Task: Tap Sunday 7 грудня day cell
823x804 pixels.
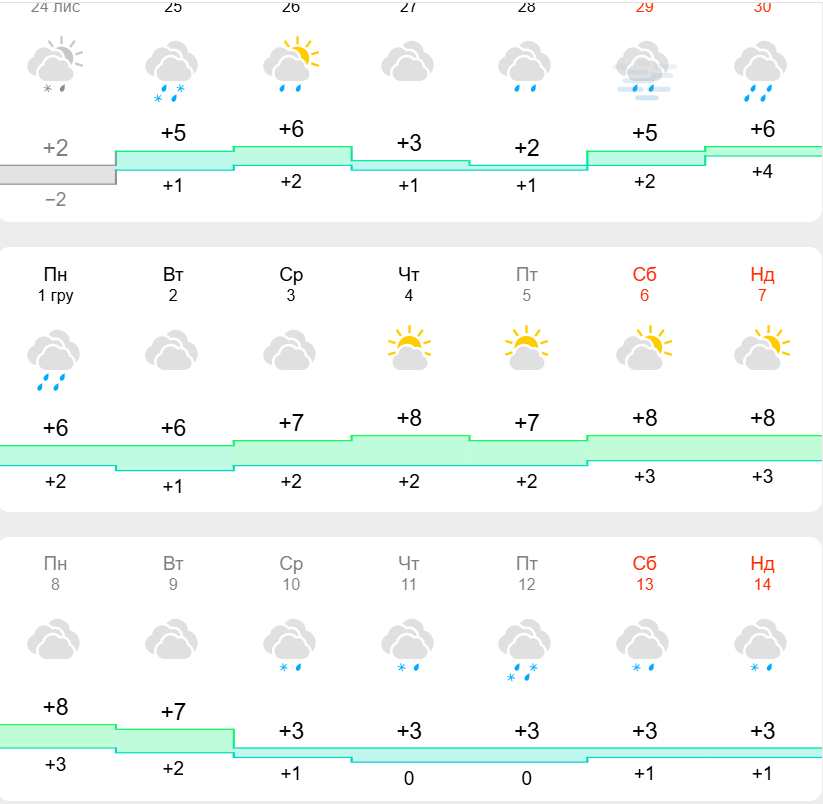Action: [763, 380]
